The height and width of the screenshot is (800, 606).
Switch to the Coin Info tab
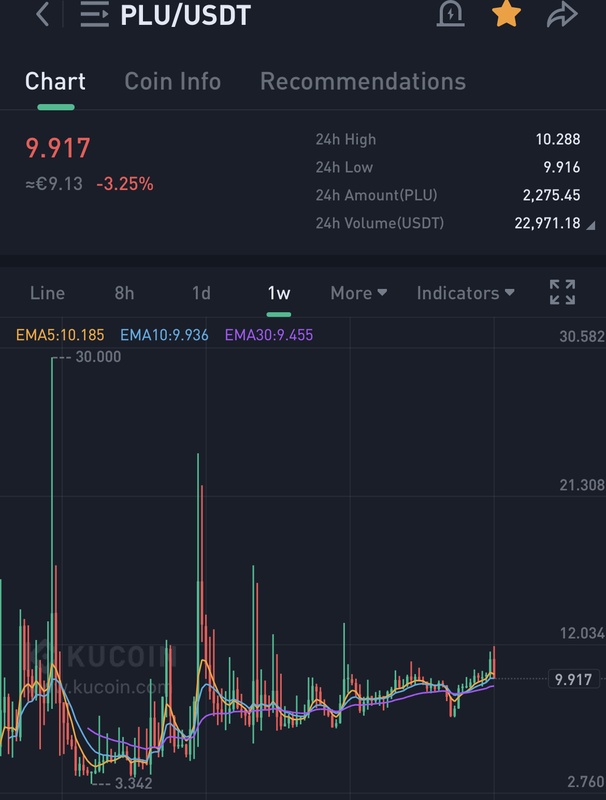[x=172, y=82]
